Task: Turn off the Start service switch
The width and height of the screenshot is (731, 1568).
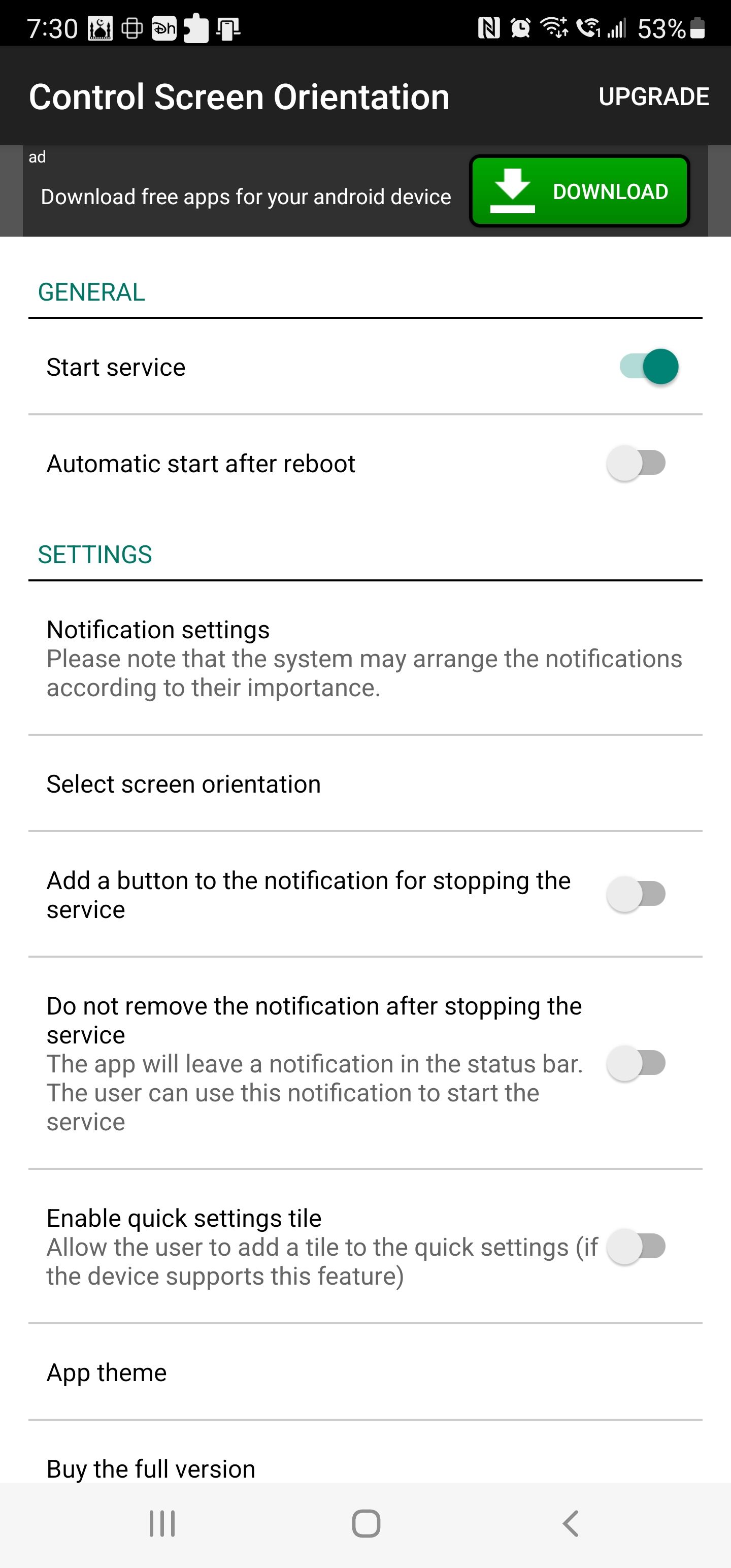Action: pyautogui.click(x=648, y=367)
